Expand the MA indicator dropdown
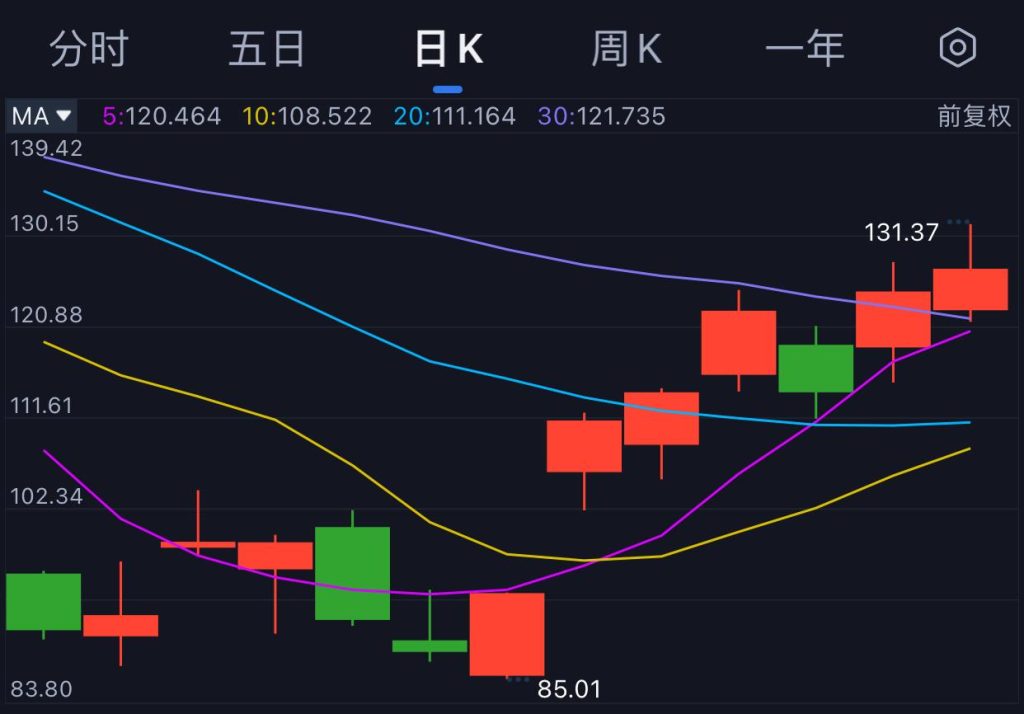Screen dimensions: 1024x714 click(x=41, y=116)
